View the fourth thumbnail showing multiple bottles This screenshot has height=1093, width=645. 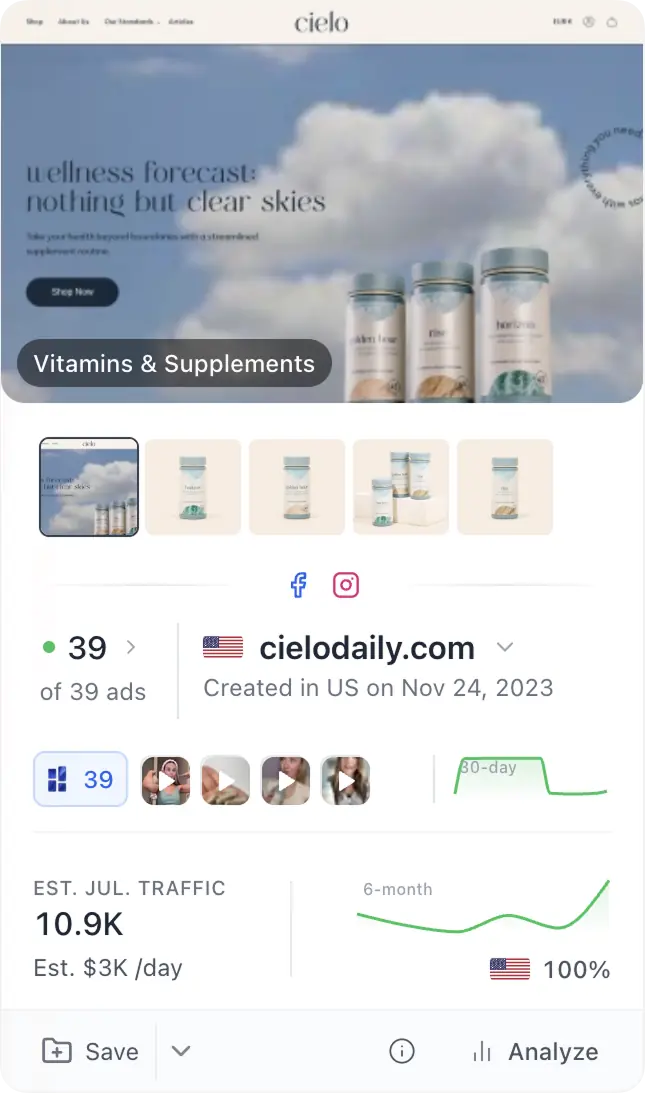[401, 487]
